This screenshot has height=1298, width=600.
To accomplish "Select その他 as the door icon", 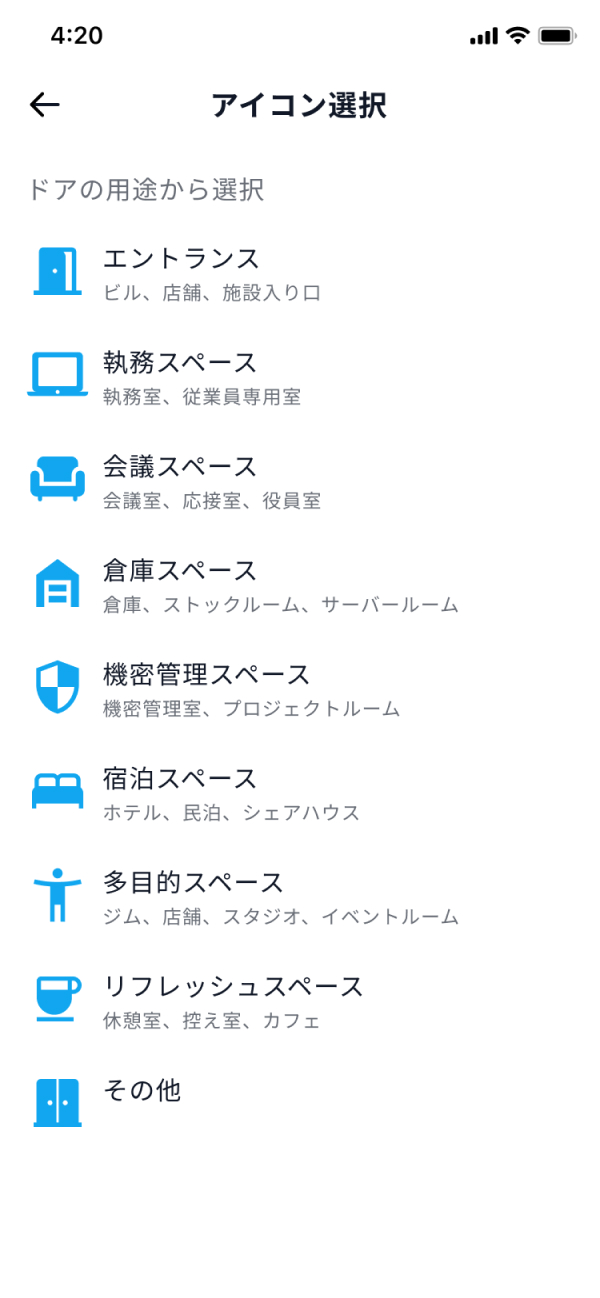I will pos(300,1102).
